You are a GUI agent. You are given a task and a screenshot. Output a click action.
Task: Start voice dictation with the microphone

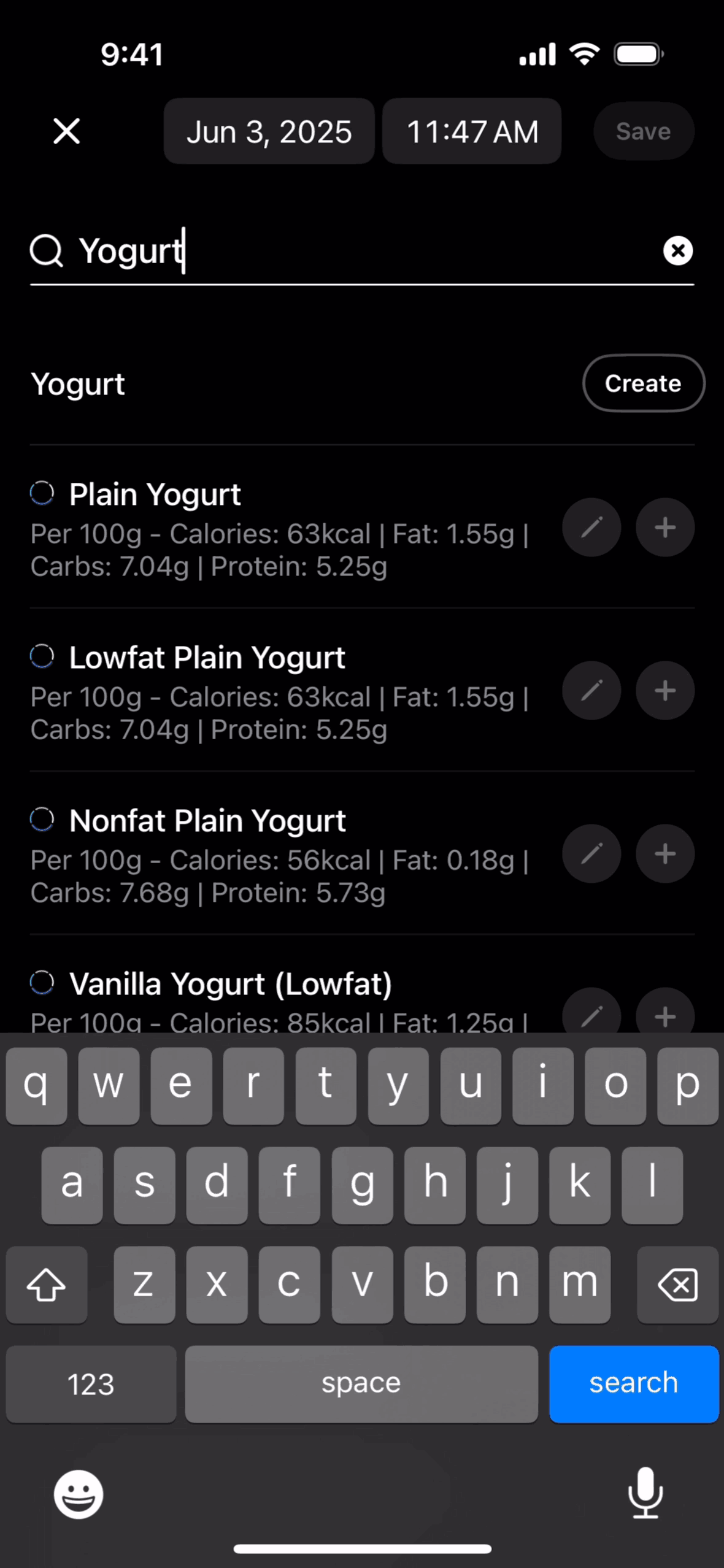click(645, 1493)
